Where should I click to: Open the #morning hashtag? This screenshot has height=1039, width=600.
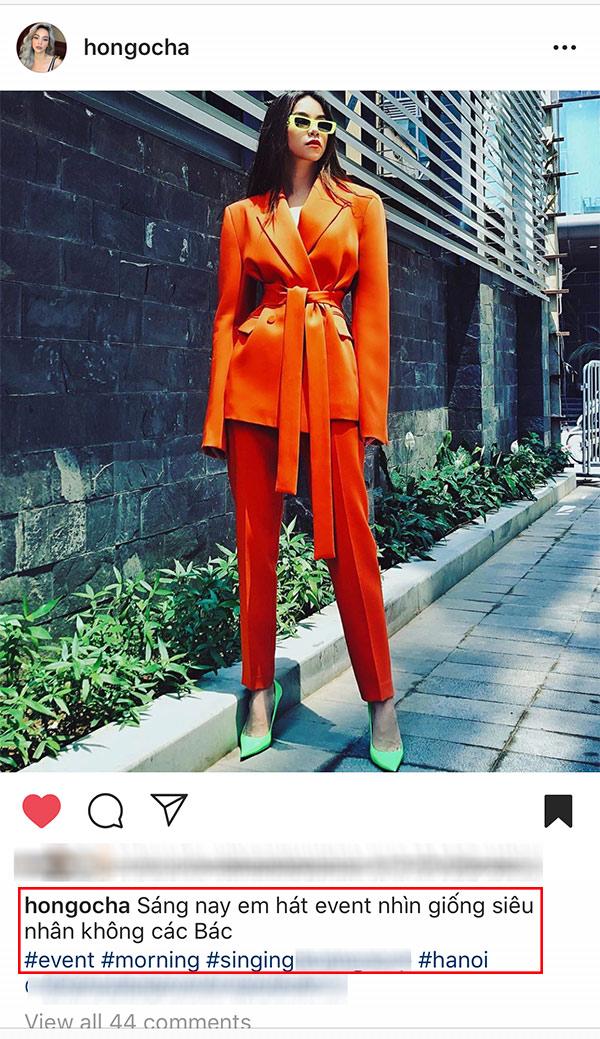coord(150,960)
